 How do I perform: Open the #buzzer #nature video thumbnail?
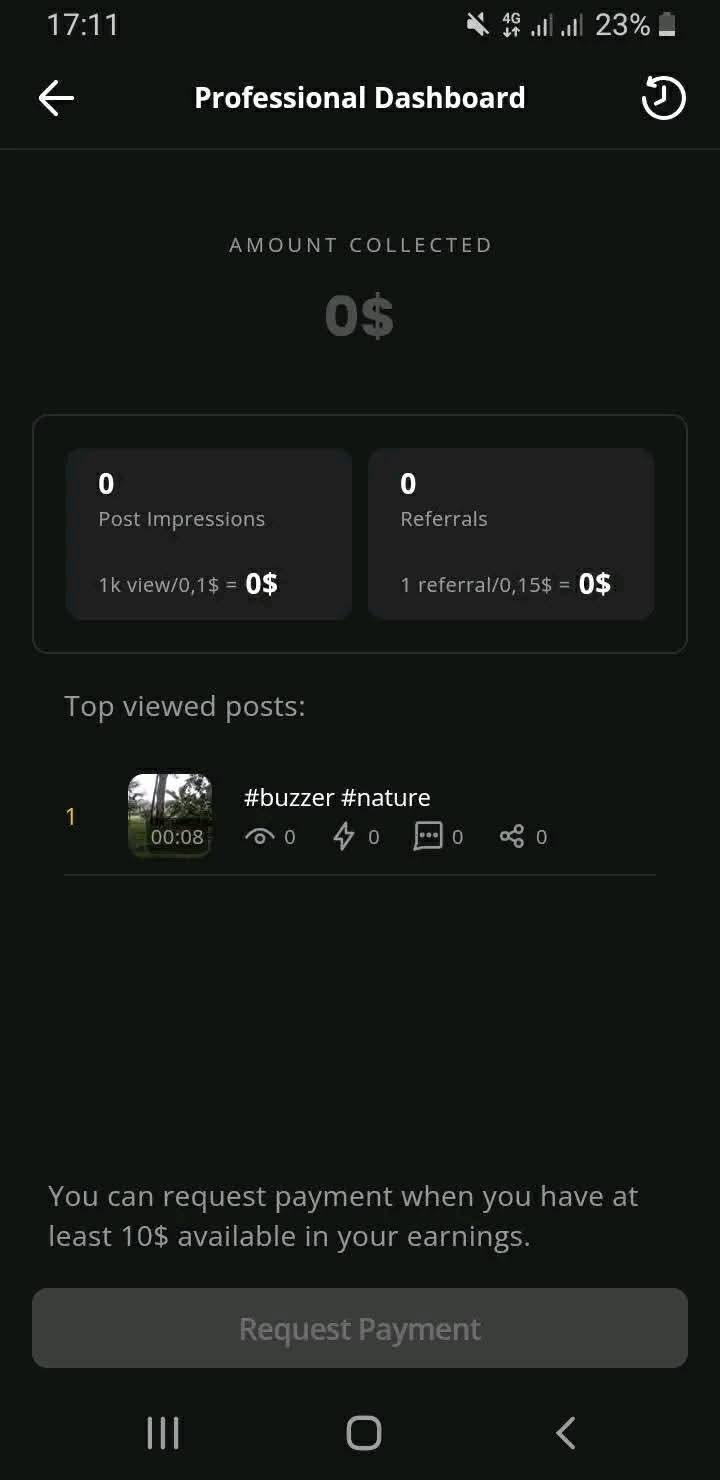point(170,816)
